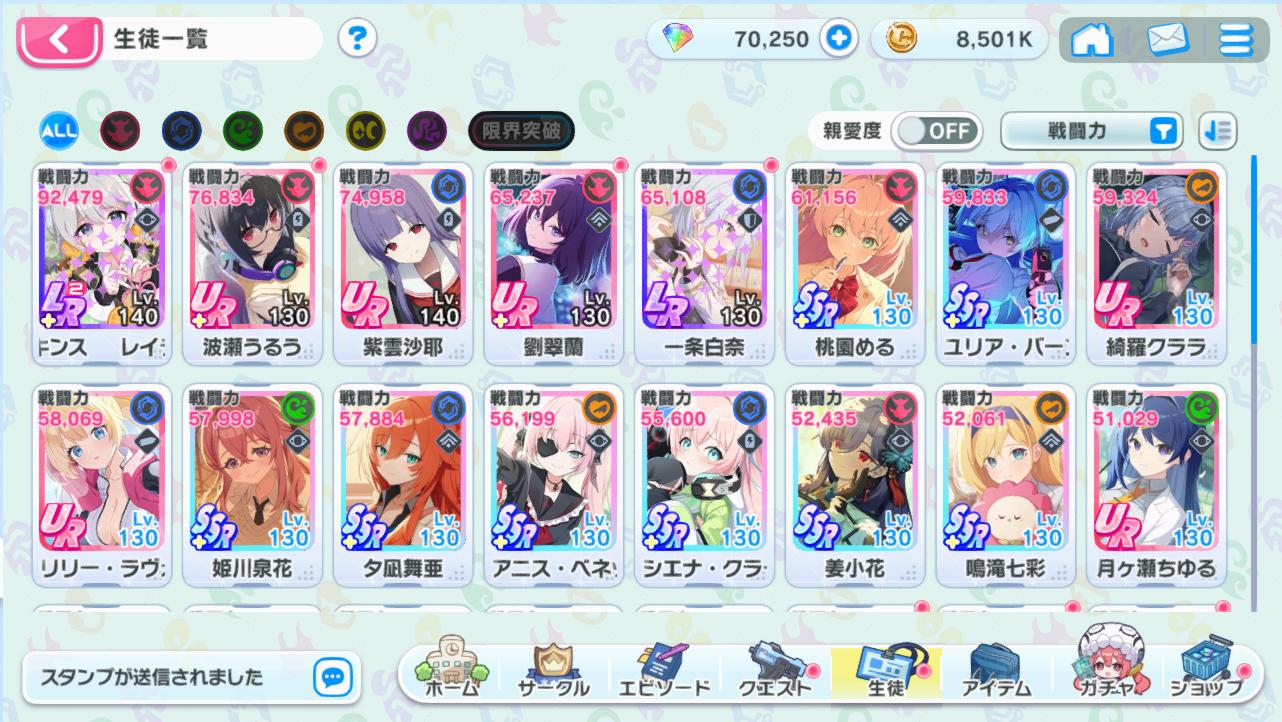Select the ALL filter

coord(59,130)
